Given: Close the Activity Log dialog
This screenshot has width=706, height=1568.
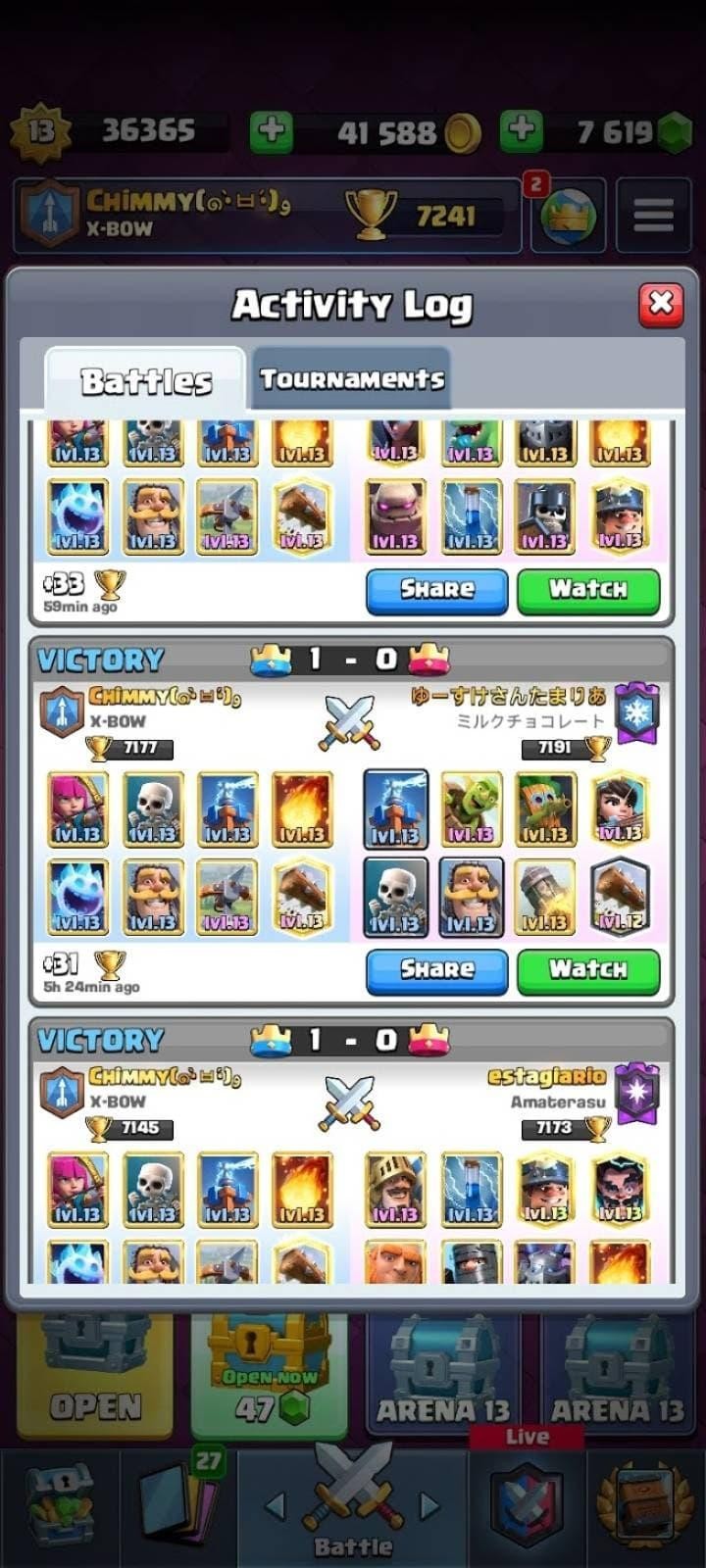Looking at the screenshot, I should pos(660,304).
